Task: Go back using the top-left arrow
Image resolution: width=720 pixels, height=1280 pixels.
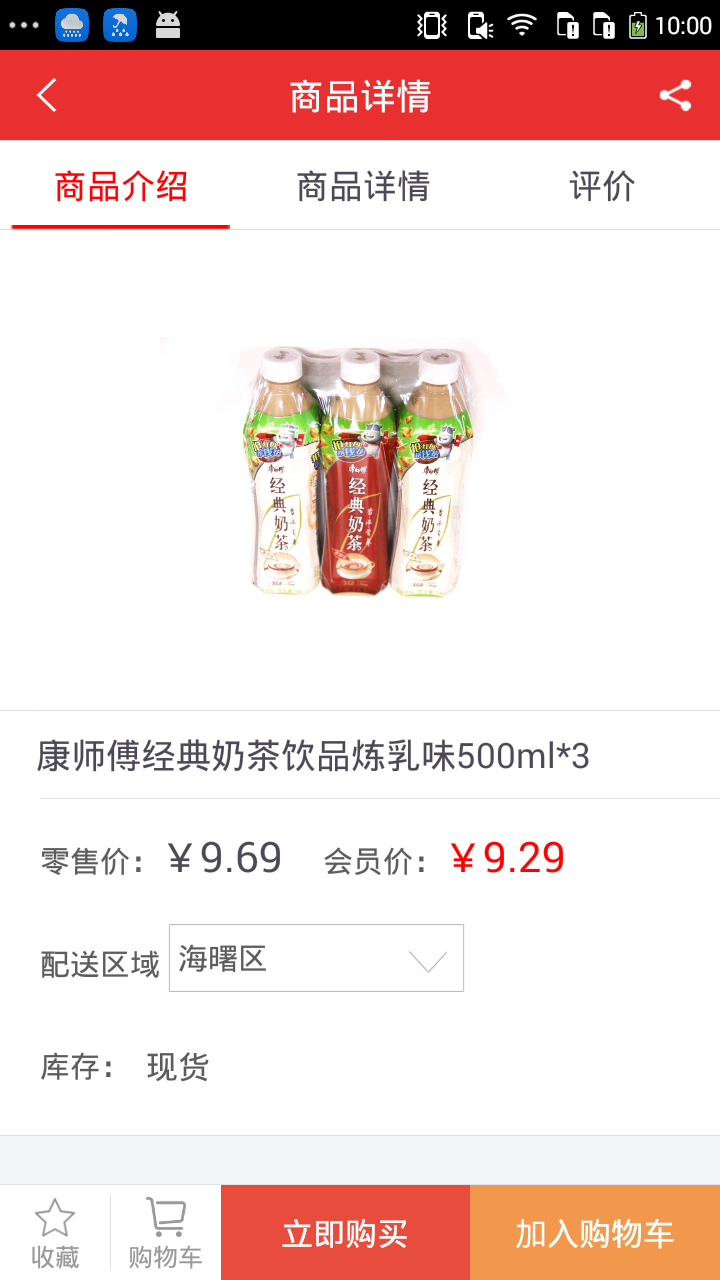Action: [x=47, y=96]
